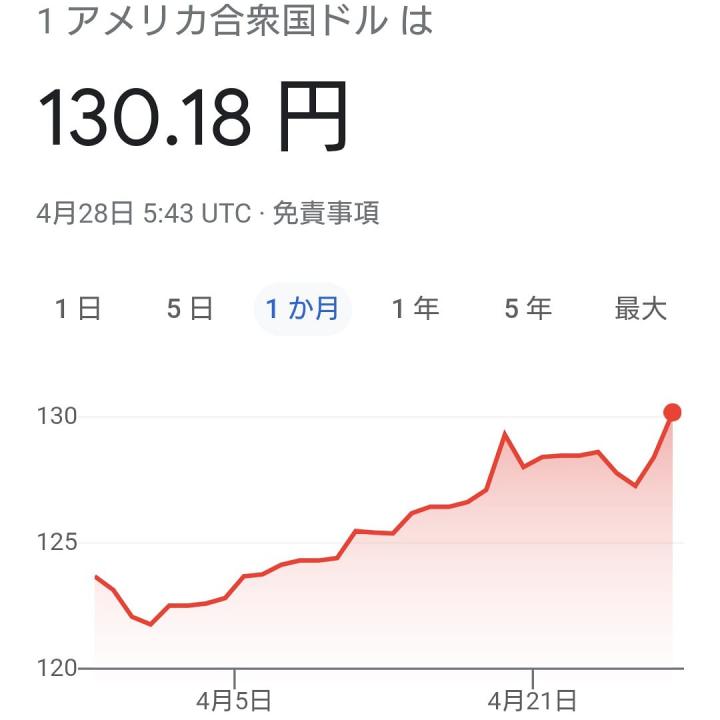
Task: Open the 免責事項 disclaimer link
Action: (326, 213)
